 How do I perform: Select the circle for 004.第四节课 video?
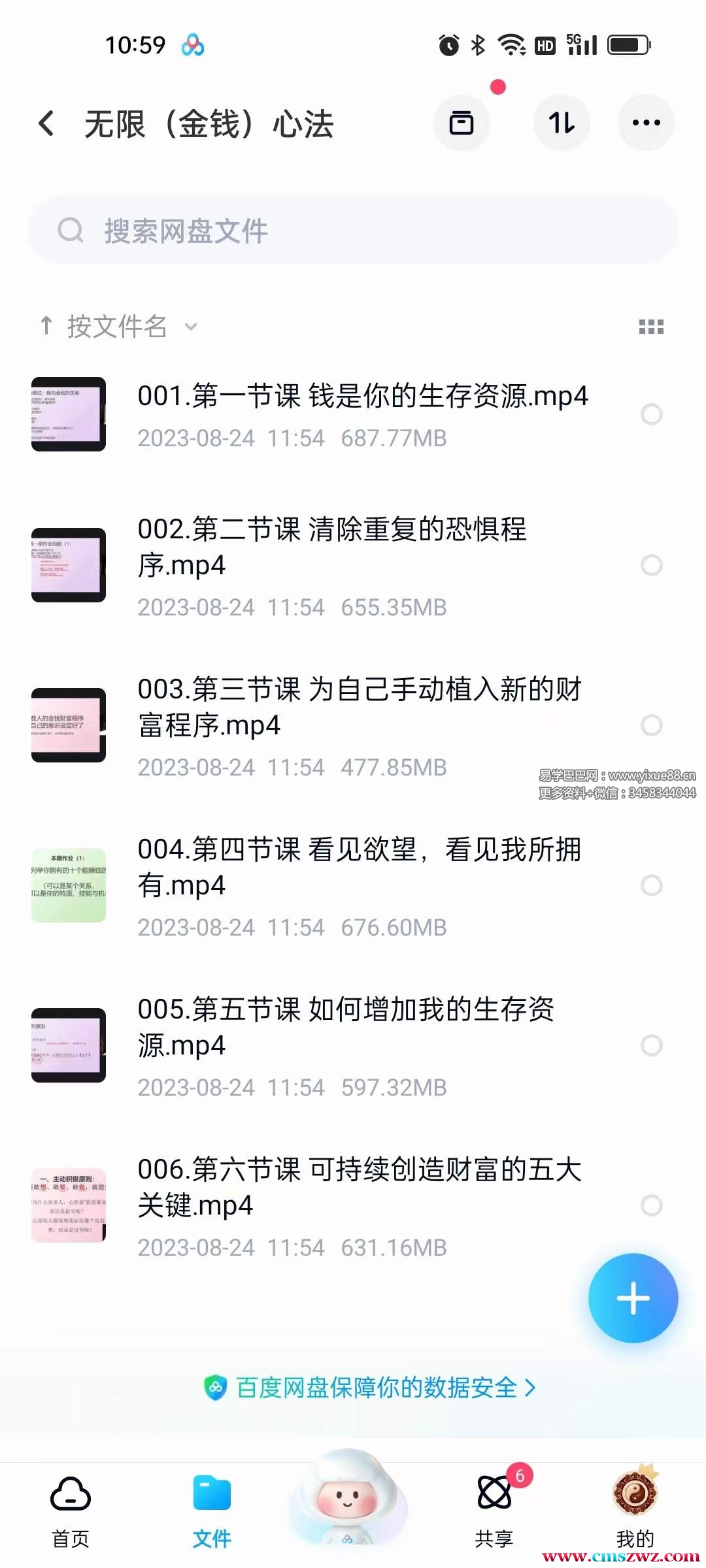[651, 885]
